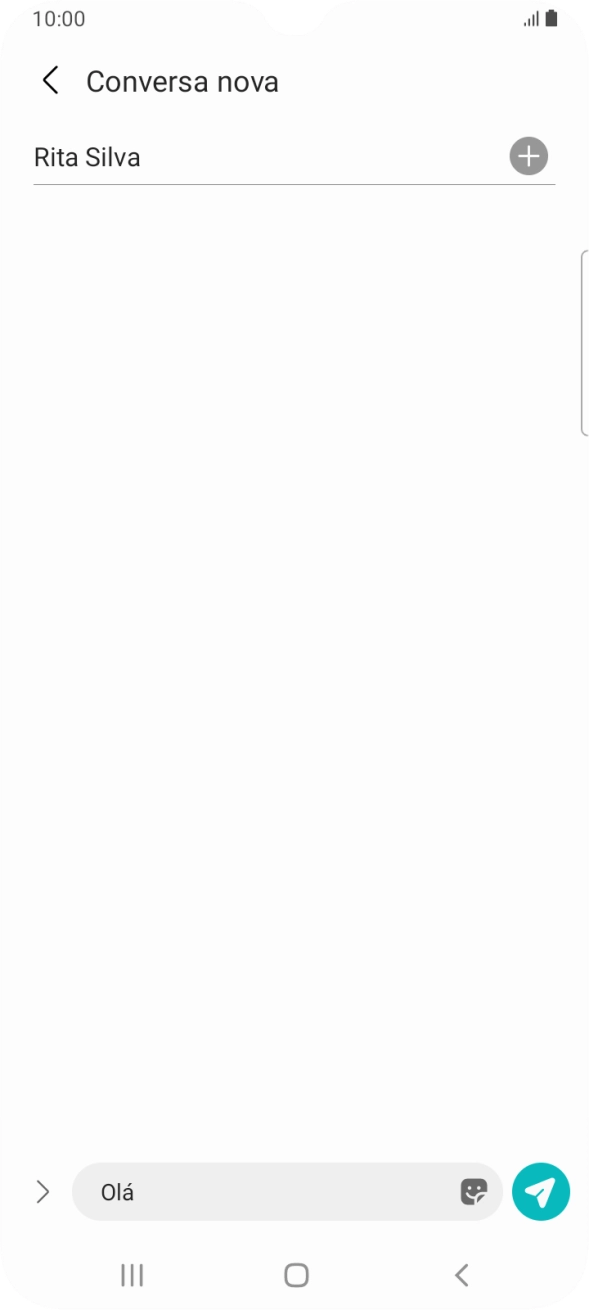The height and width of the screenshot is (1310, 589).
Task: Expand attachment options with the chevron
Action: tap(42, 1191)
